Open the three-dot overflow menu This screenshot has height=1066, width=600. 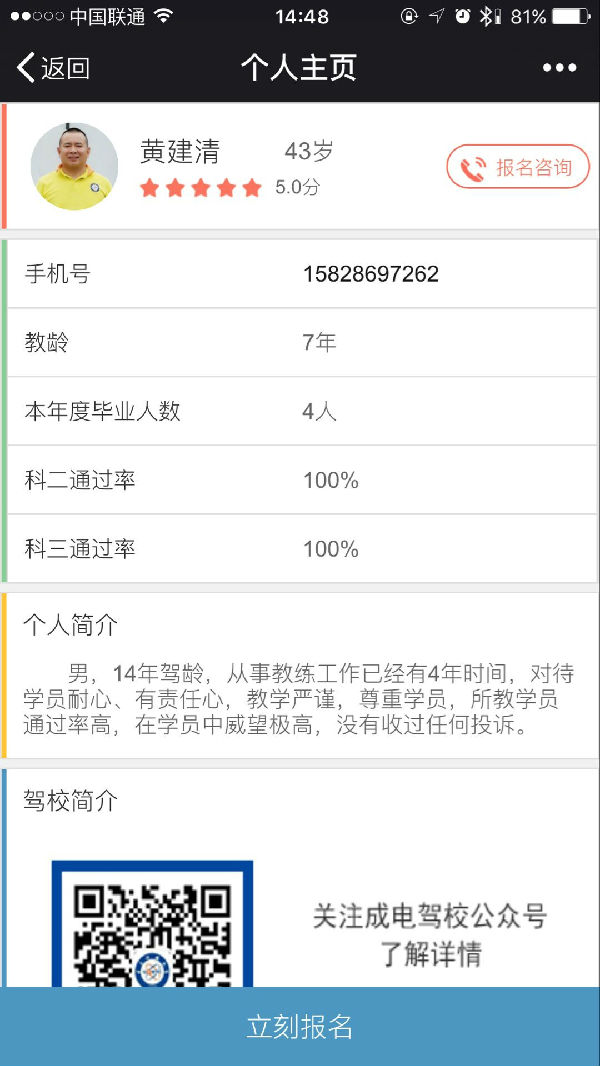[559, 68]
